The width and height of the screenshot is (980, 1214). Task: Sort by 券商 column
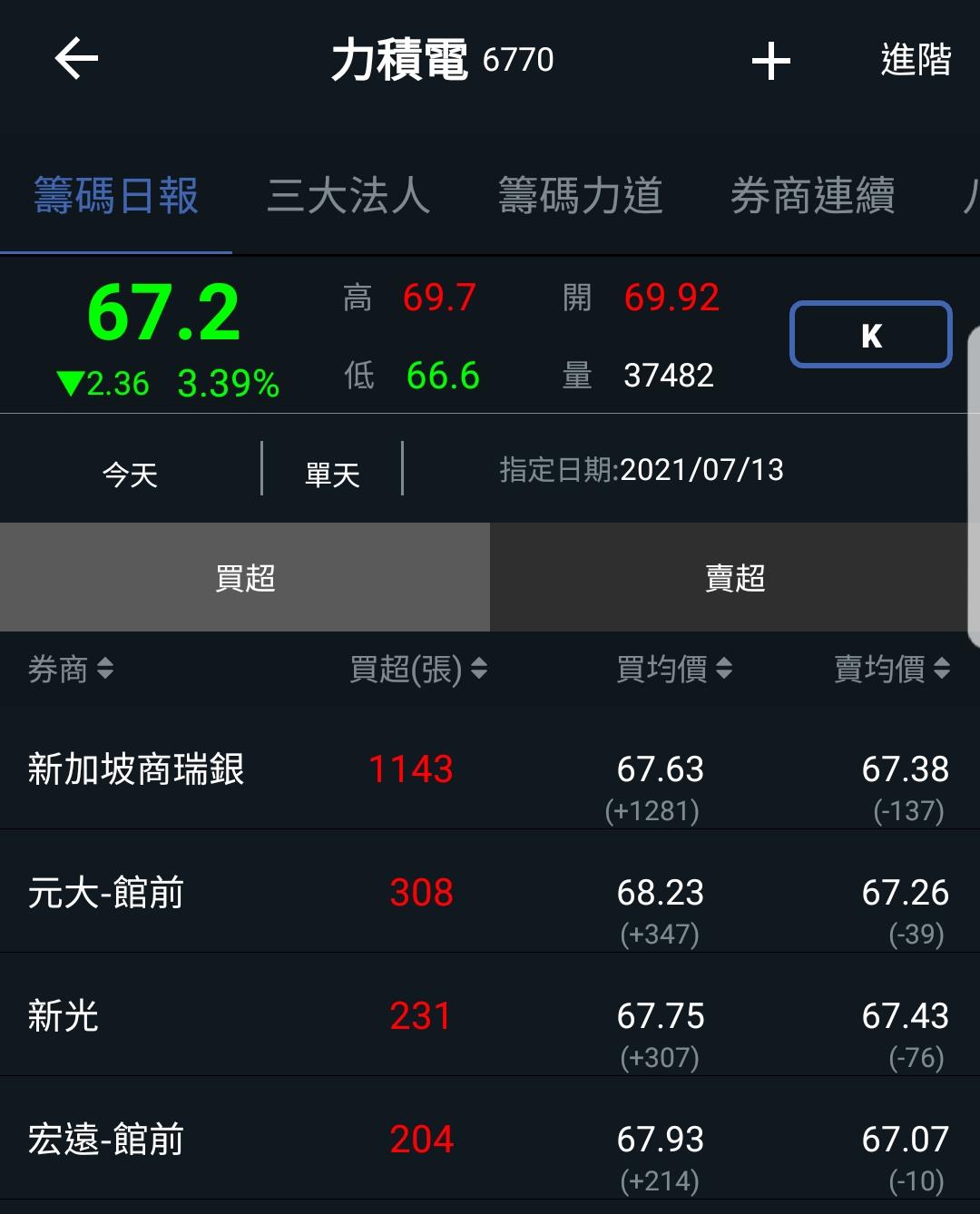click(71, 670)
